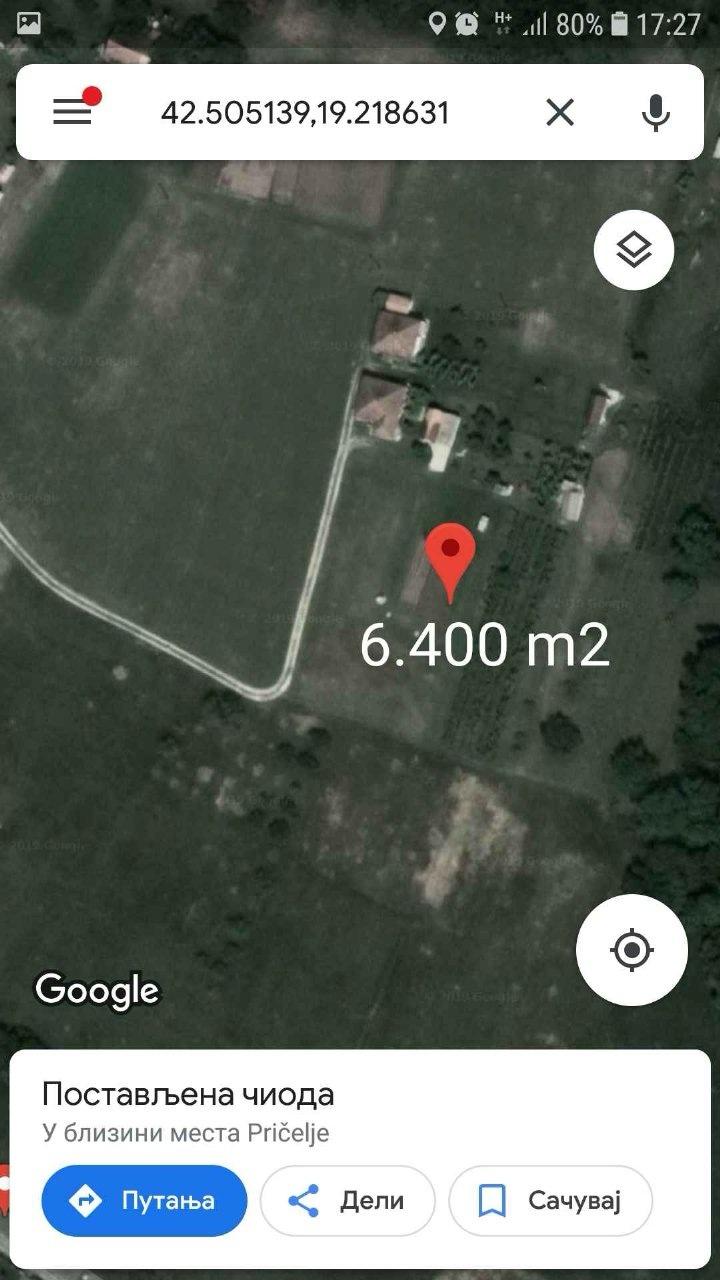The image size is (720, 1280).
Task: Get directions with the Путања button
Action: pos(144,1200)
